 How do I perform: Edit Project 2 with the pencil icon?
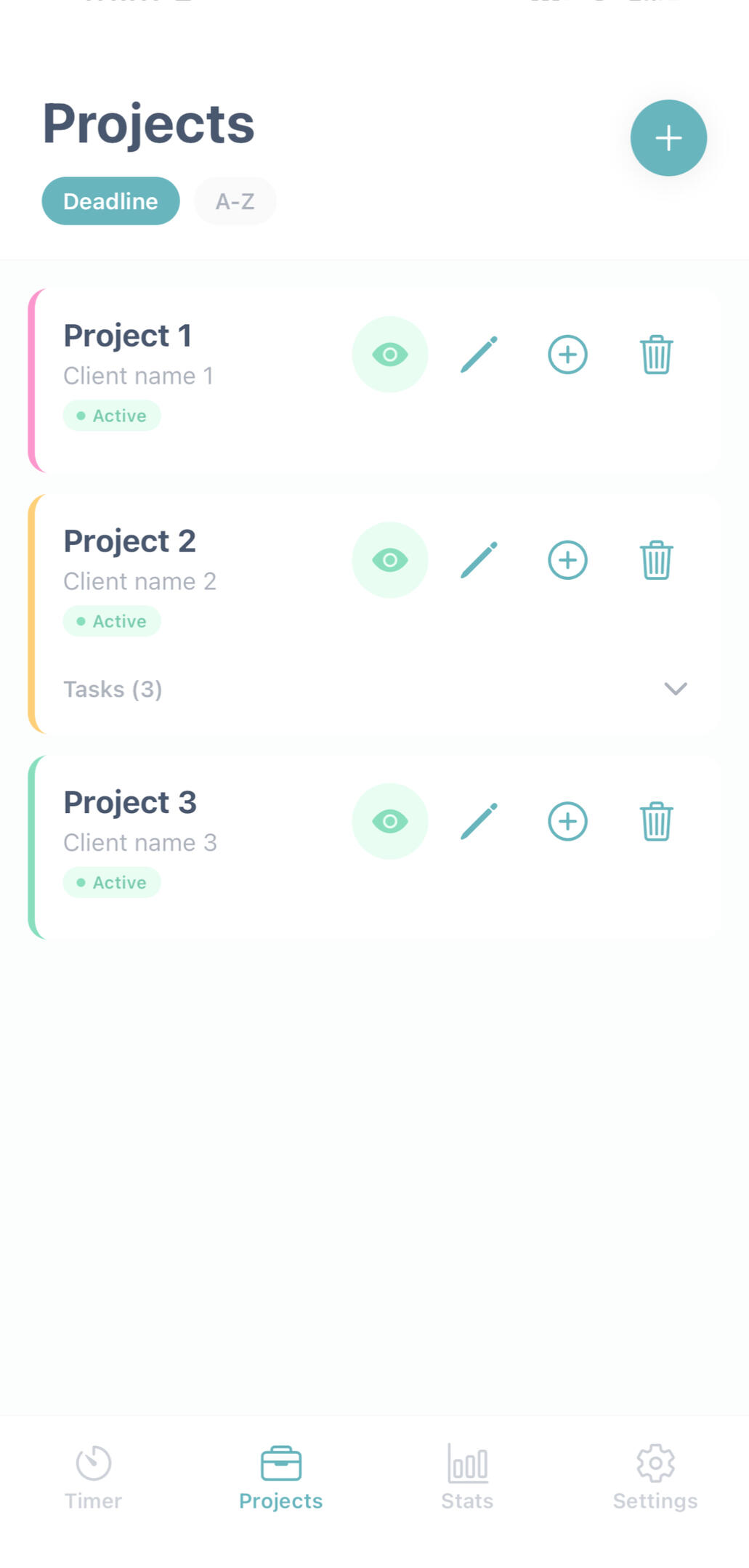point(479,560)
